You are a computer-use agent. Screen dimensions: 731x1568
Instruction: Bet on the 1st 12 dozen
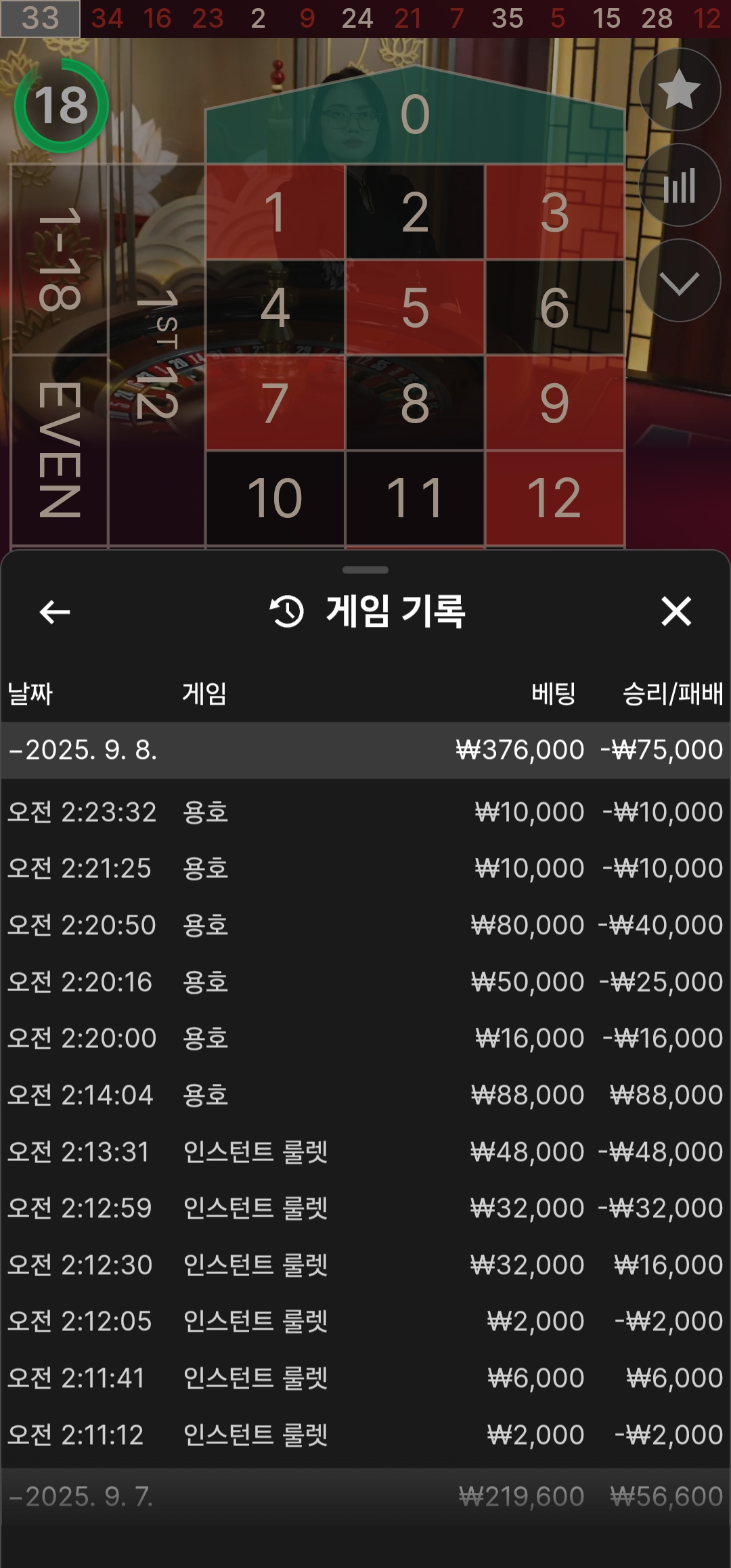[157, 355]
